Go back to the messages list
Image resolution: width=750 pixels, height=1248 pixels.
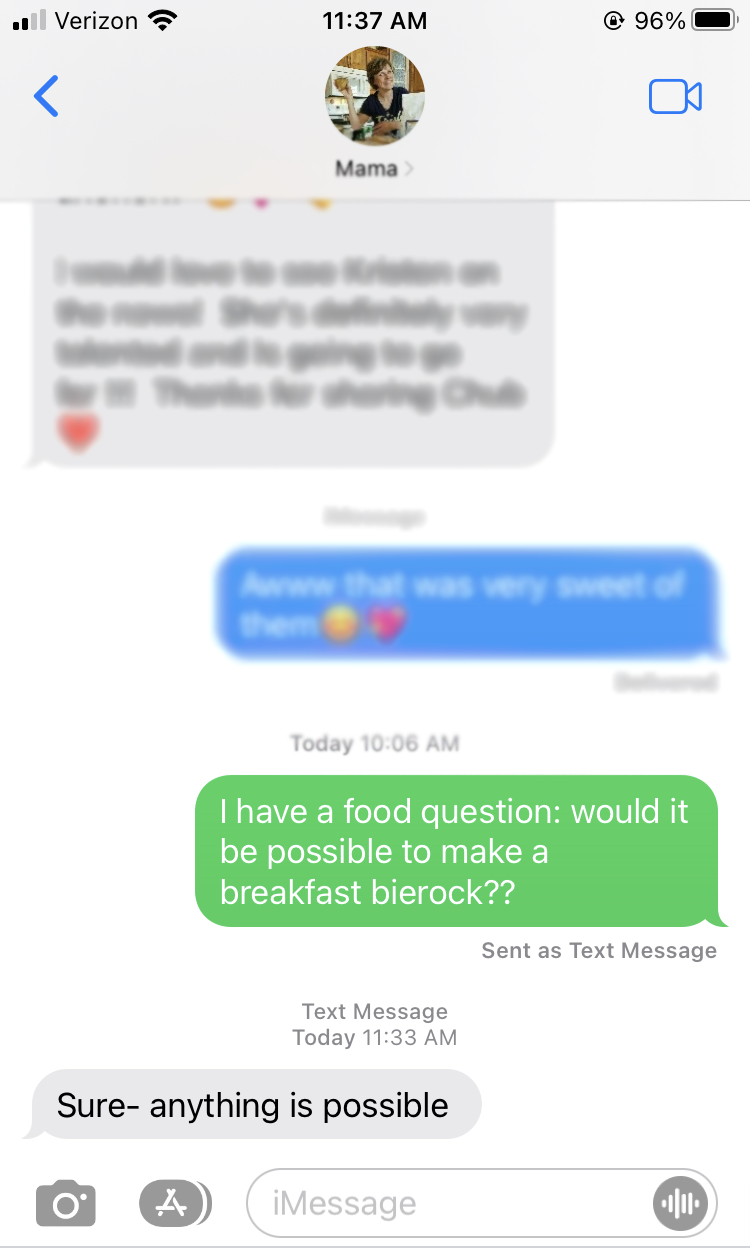click(x=46, y=96)
